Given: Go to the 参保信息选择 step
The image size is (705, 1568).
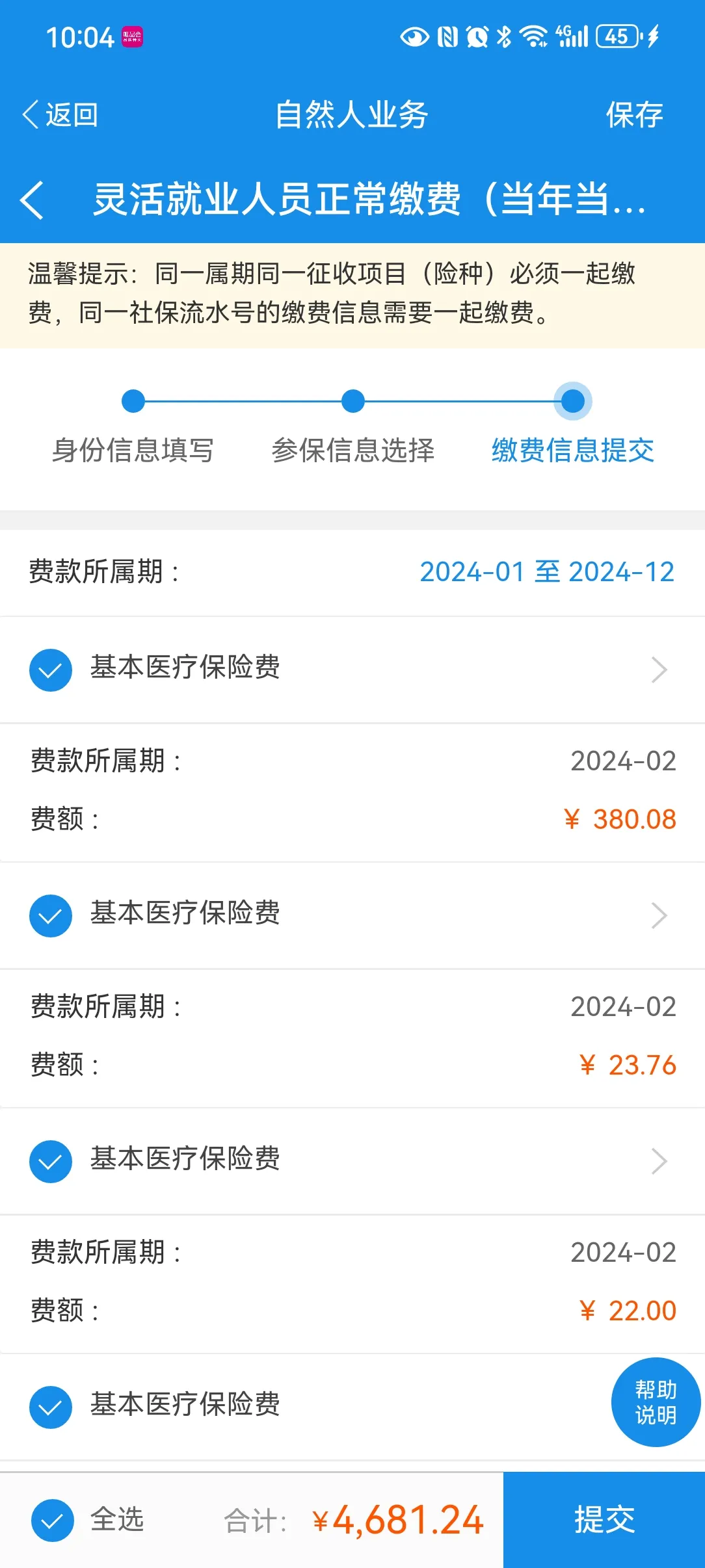Looking at the screenshot, I should (353, 450).
